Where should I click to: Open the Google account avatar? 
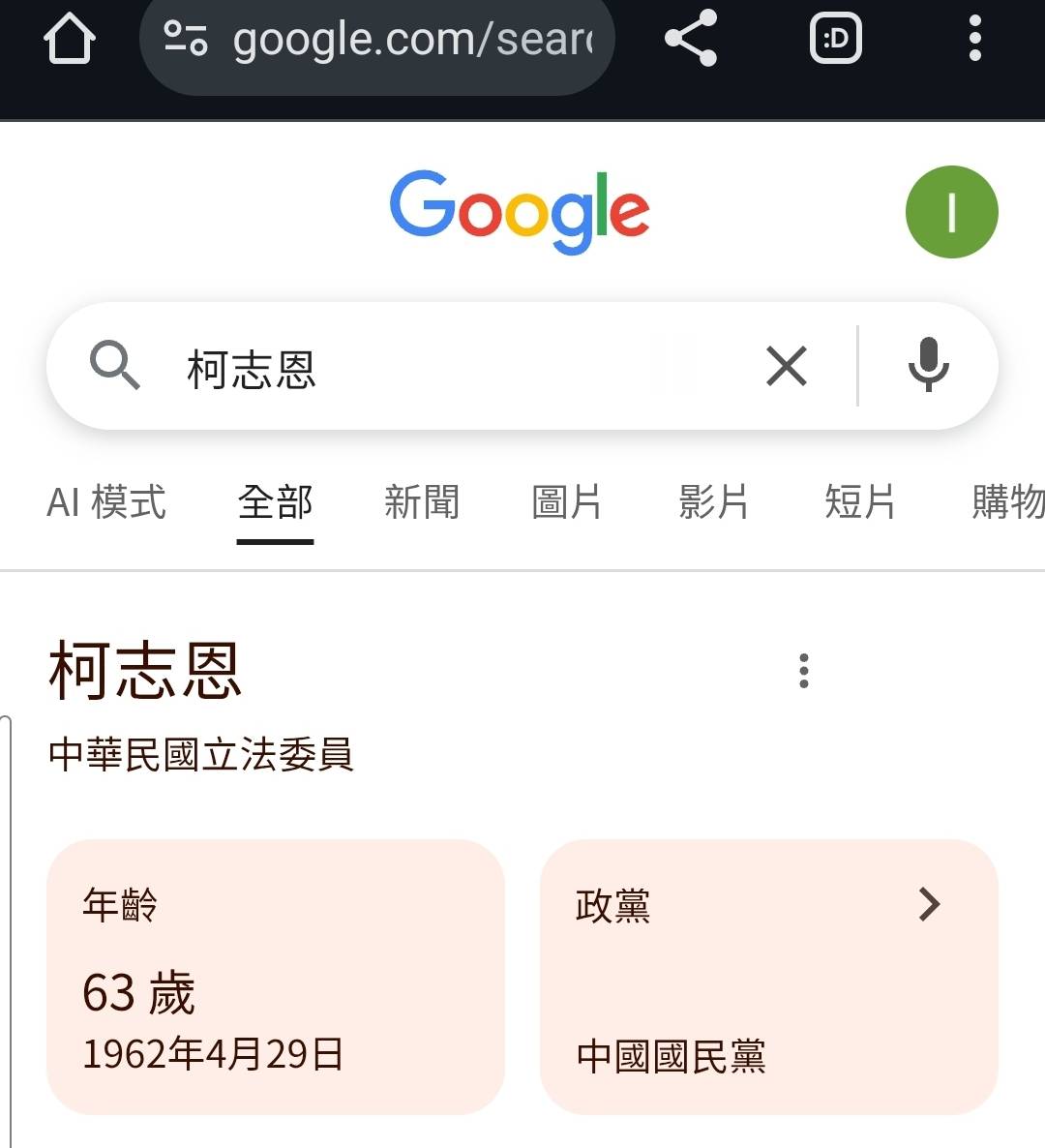tap(951, 212)
